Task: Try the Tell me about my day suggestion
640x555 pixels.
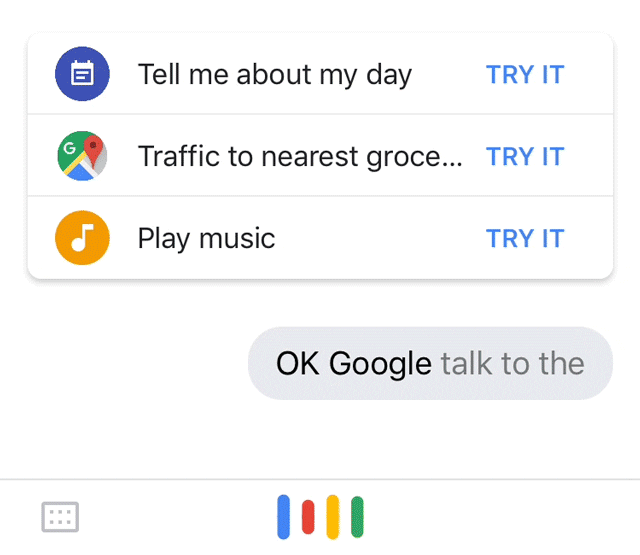Action: point(524,75)
